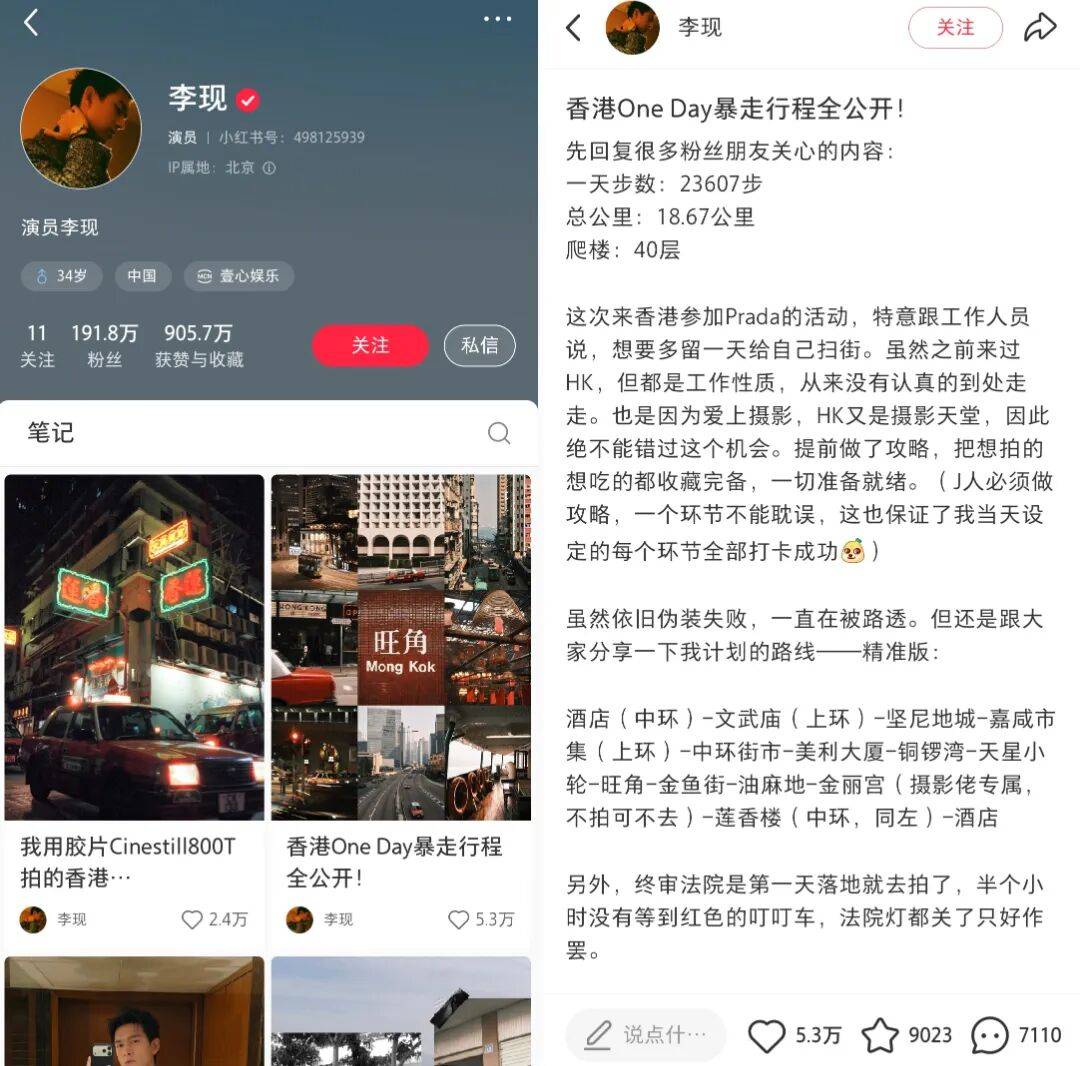Open the 壹心娱乐 agency chip
This screenshot has width=1080, height=1066.
coord(239,276)
